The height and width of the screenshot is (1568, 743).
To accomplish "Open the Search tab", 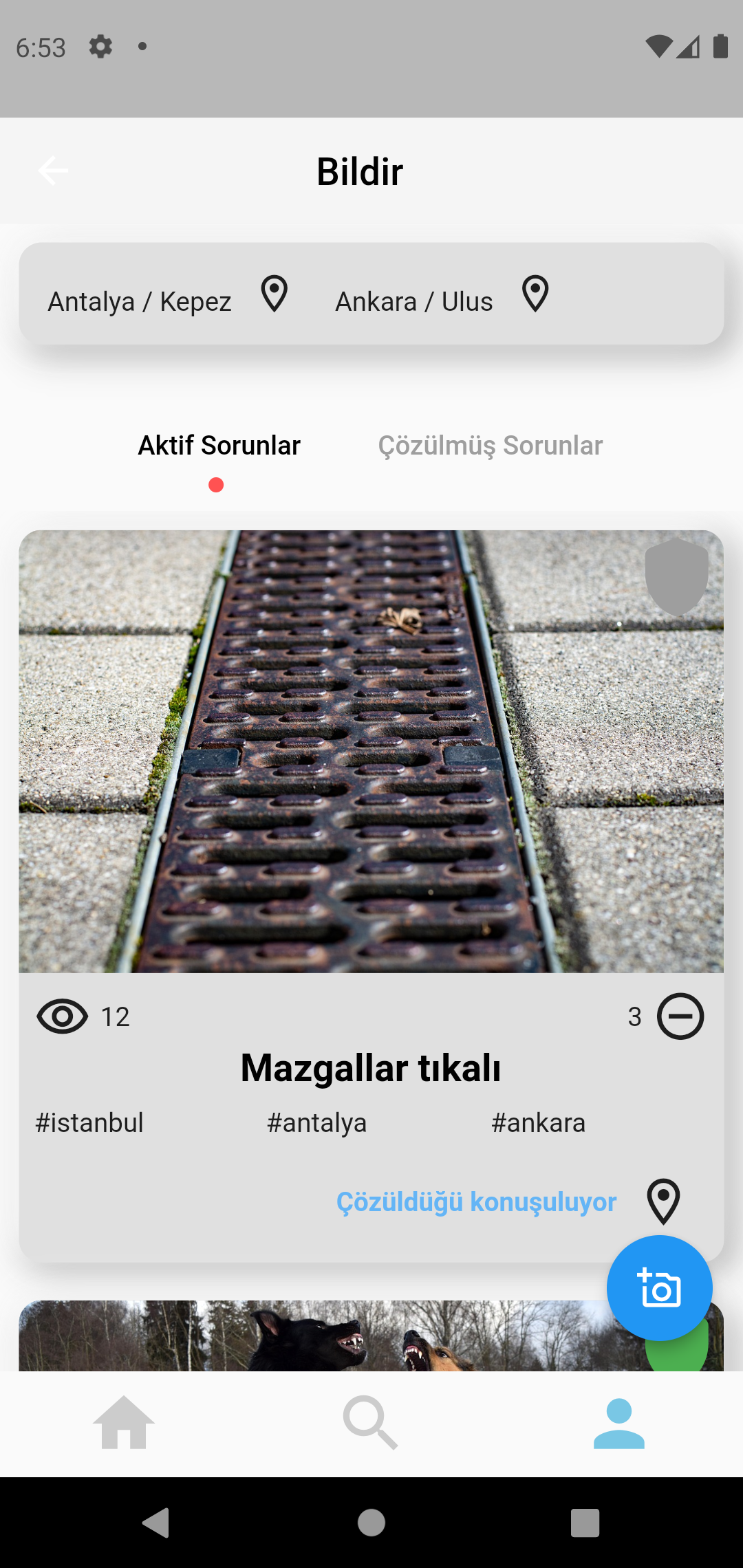I will (x=371, y=1424).
